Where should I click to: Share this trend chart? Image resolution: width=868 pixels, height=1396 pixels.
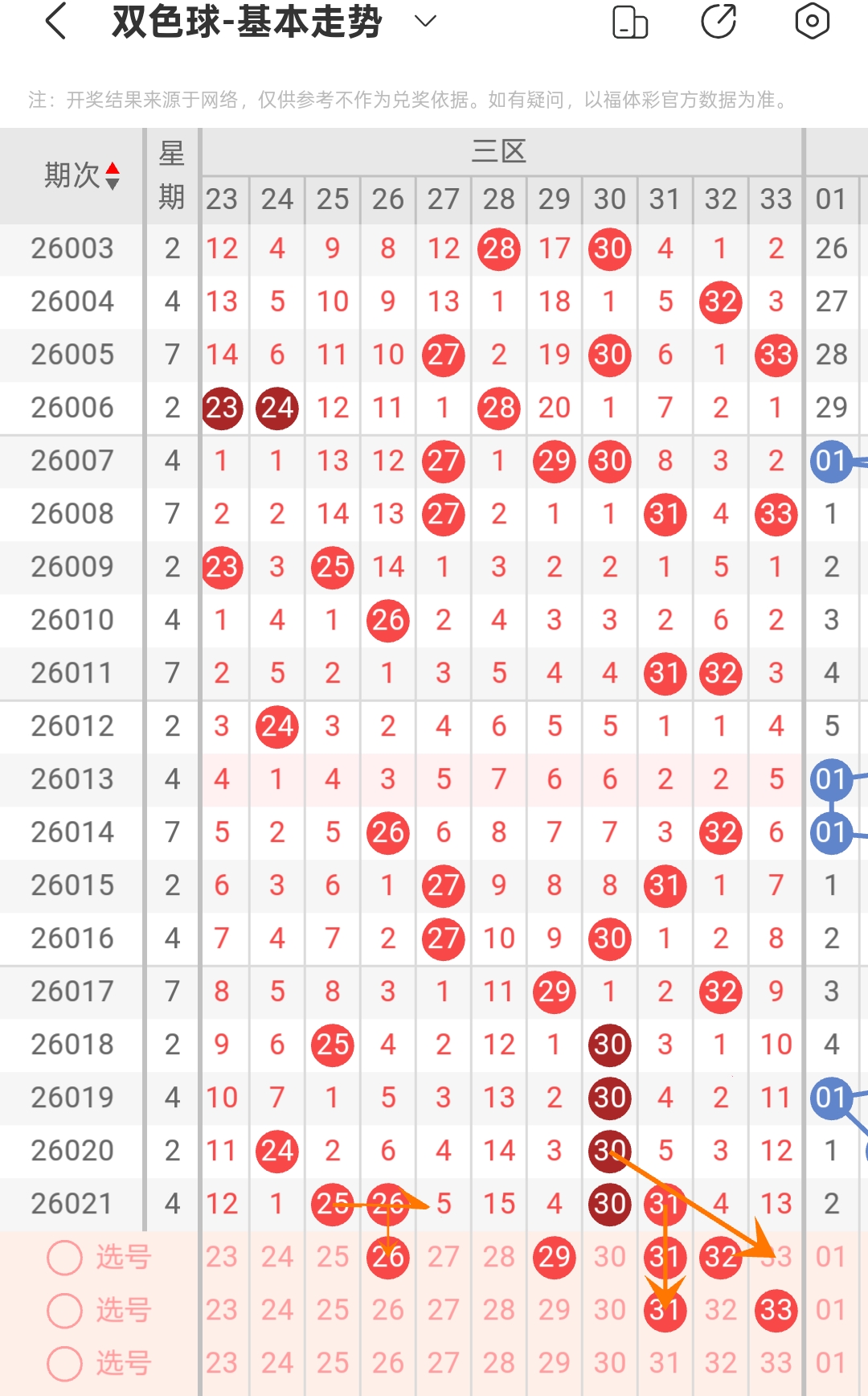click(x=719, y=22)
